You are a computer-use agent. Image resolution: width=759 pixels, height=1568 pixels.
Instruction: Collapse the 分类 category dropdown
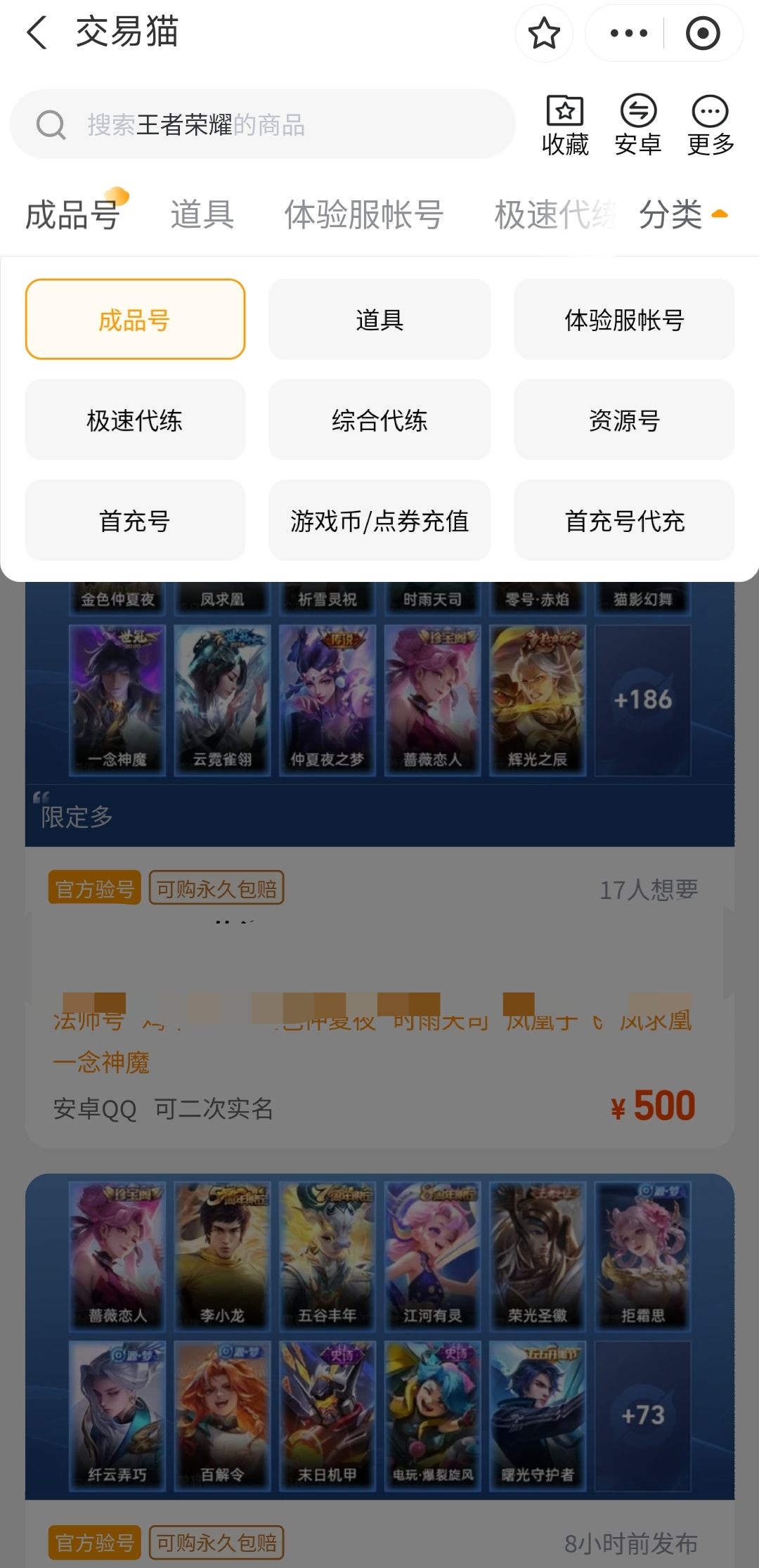(x=682, y=214)
